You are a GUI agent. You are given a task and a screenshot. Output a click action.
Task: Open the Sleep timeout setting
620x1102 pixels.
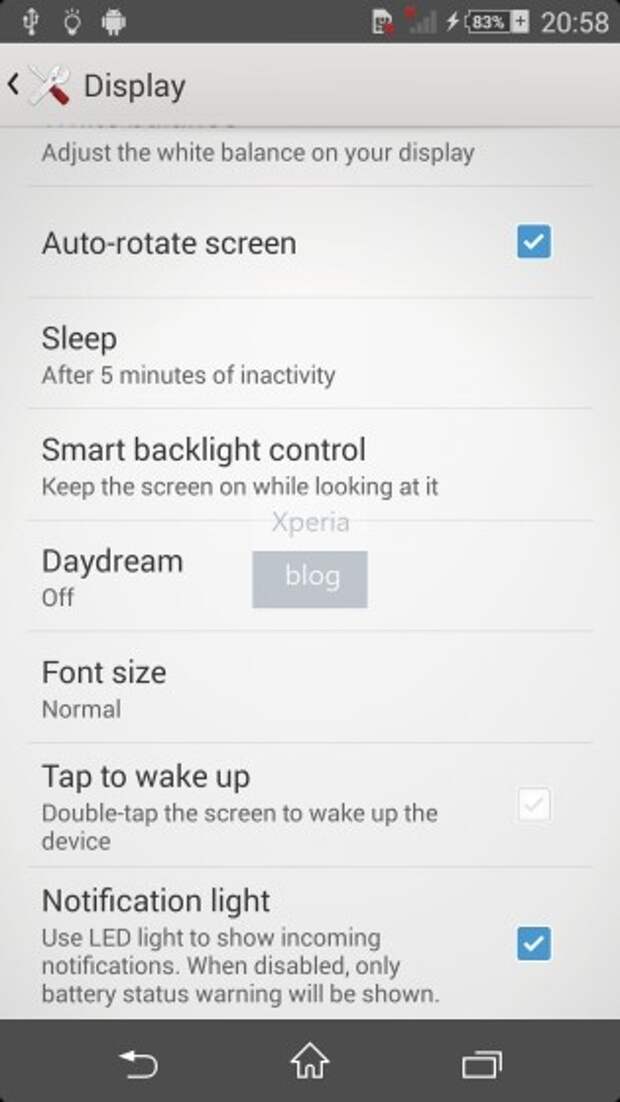coord(310,354)
